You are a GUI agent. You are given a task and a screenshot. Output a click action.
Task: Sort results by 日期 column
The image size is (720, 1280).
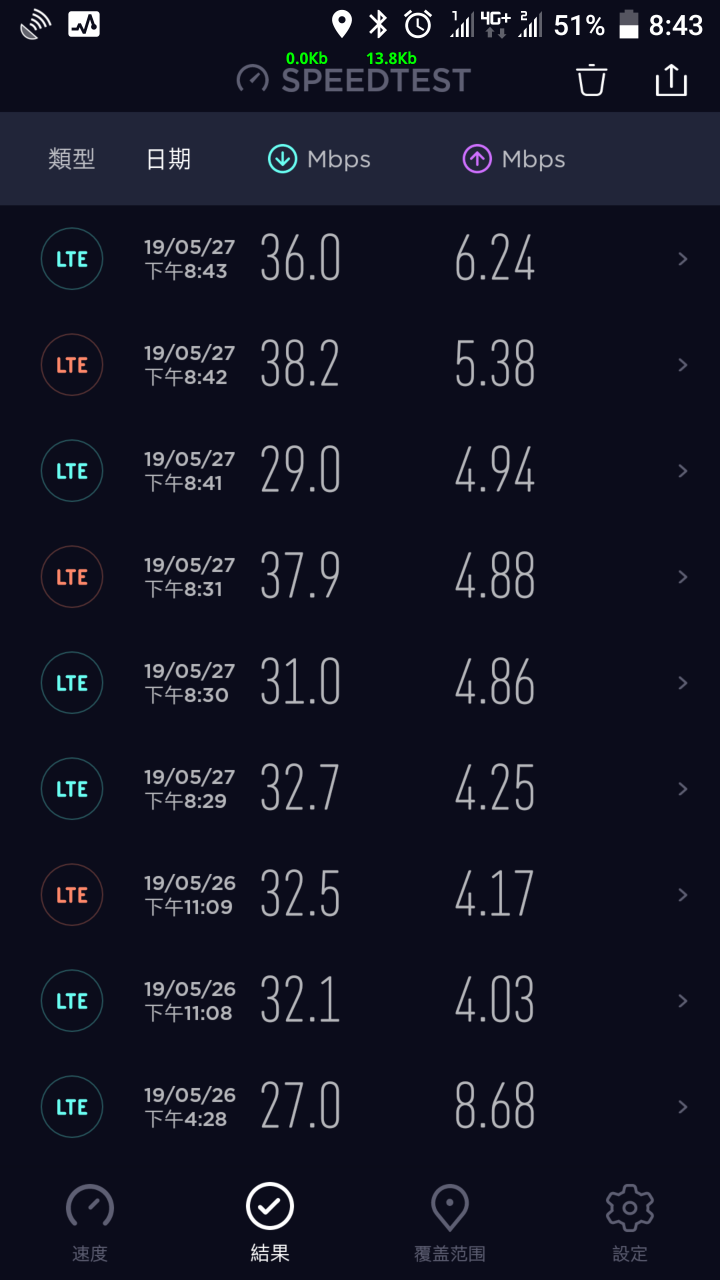pyautogui.click(x=168, y=159)
